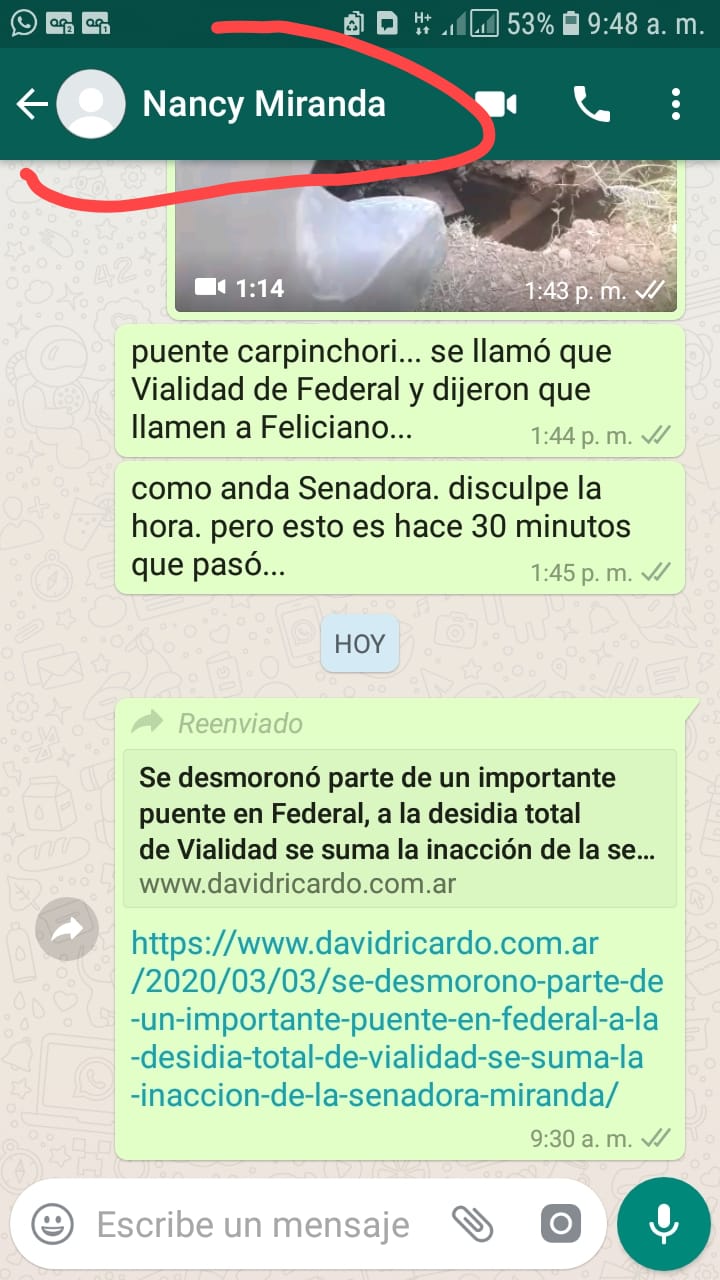Open Nancy Miranda's contact info
This screenshot has height=1280, width=720.
264,104
